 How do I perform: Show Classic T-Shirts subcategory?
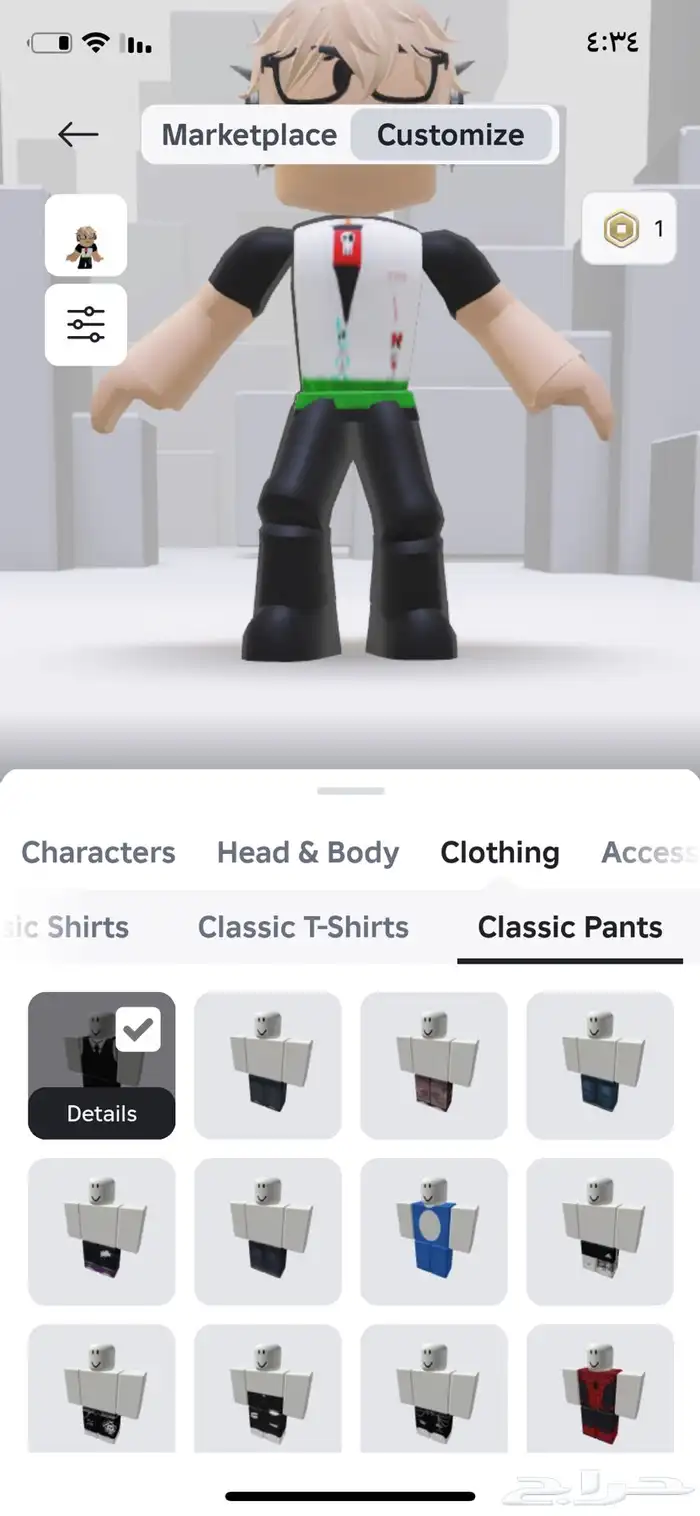click(303, 927)
